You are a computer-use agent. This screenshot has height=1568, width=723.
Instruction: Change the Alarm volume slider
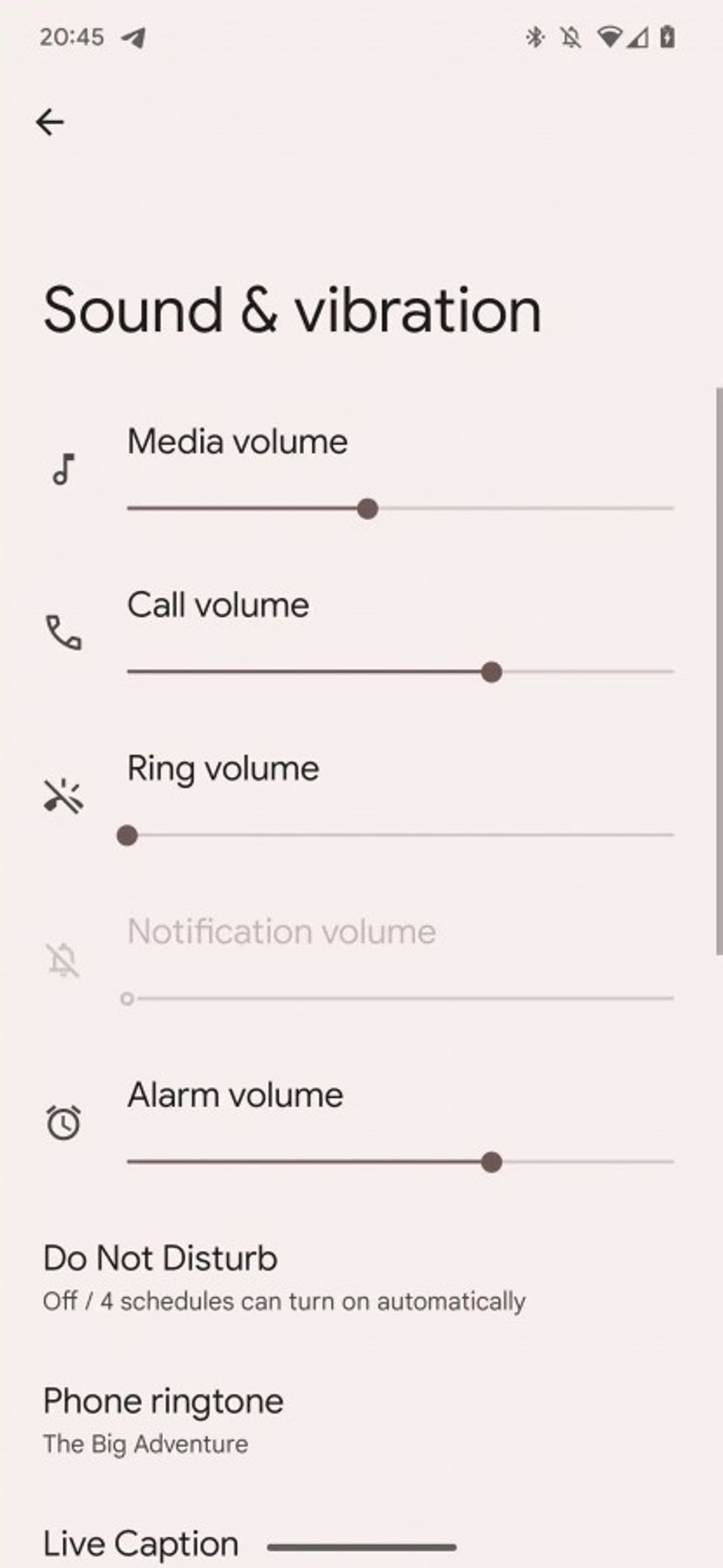coord(491,1162)
